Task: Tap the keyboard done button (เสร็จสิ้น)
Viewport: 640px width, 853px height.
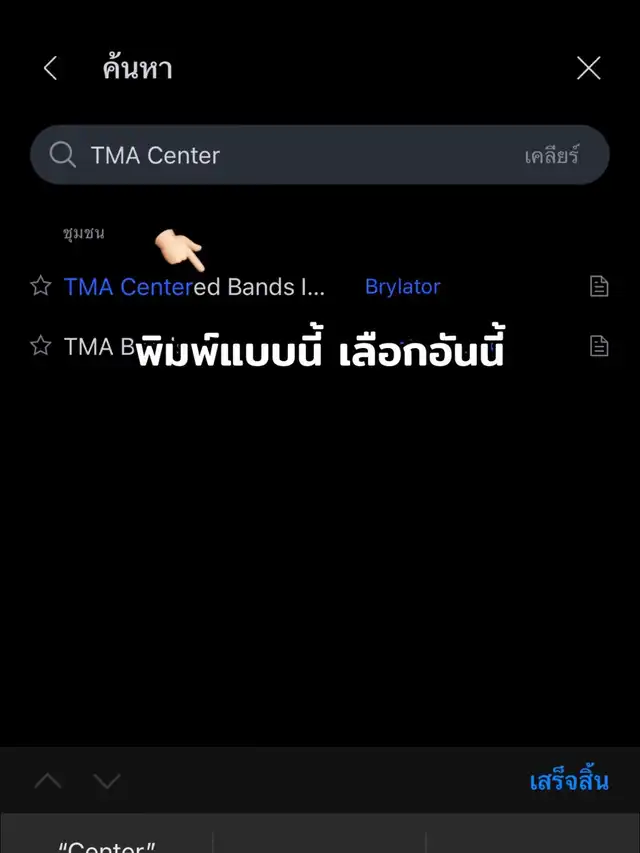Action: click(x=568, y=781)
